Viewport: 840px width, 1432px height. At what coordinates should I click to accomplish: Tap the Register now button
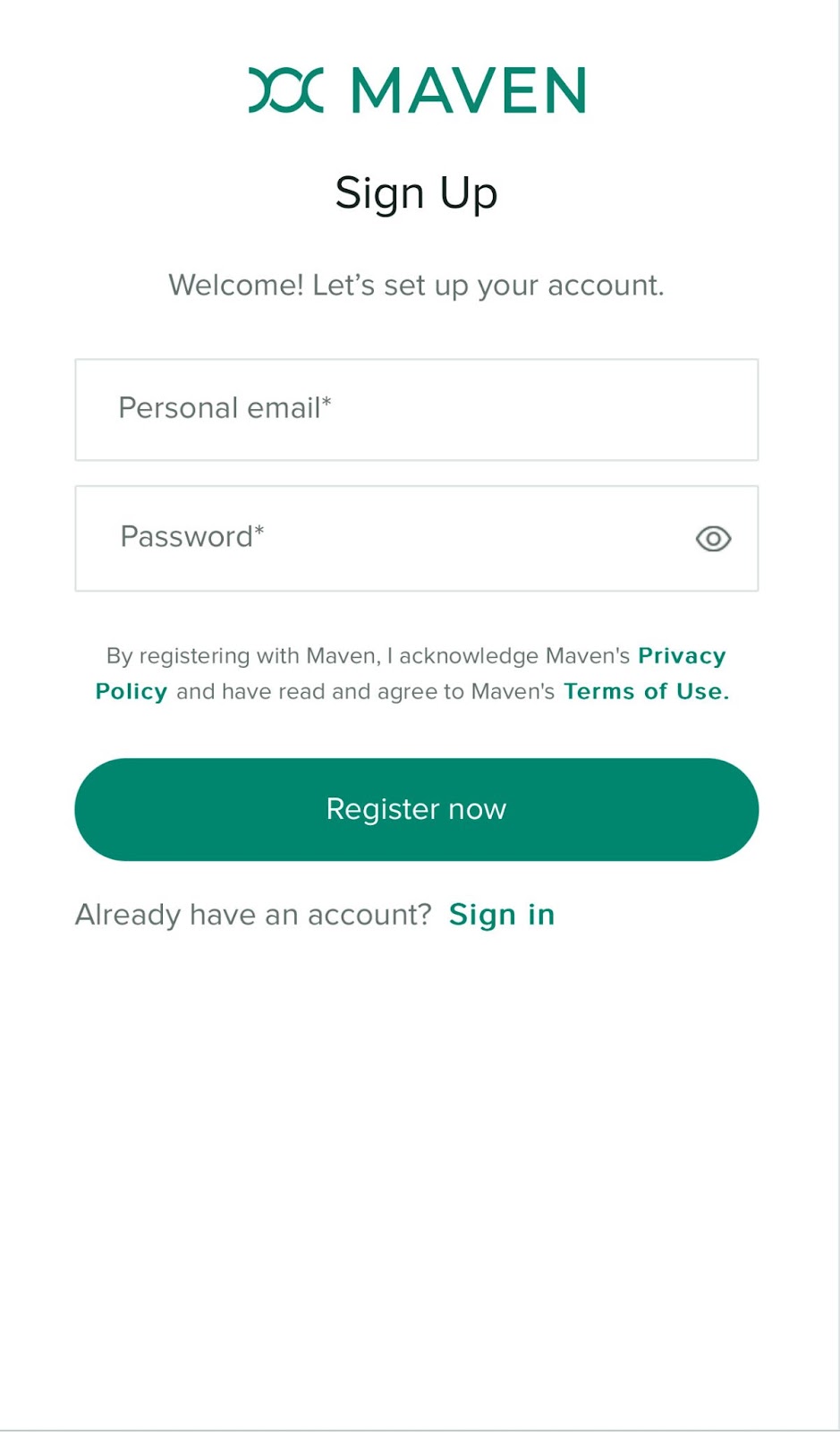[x=416, y=809]
